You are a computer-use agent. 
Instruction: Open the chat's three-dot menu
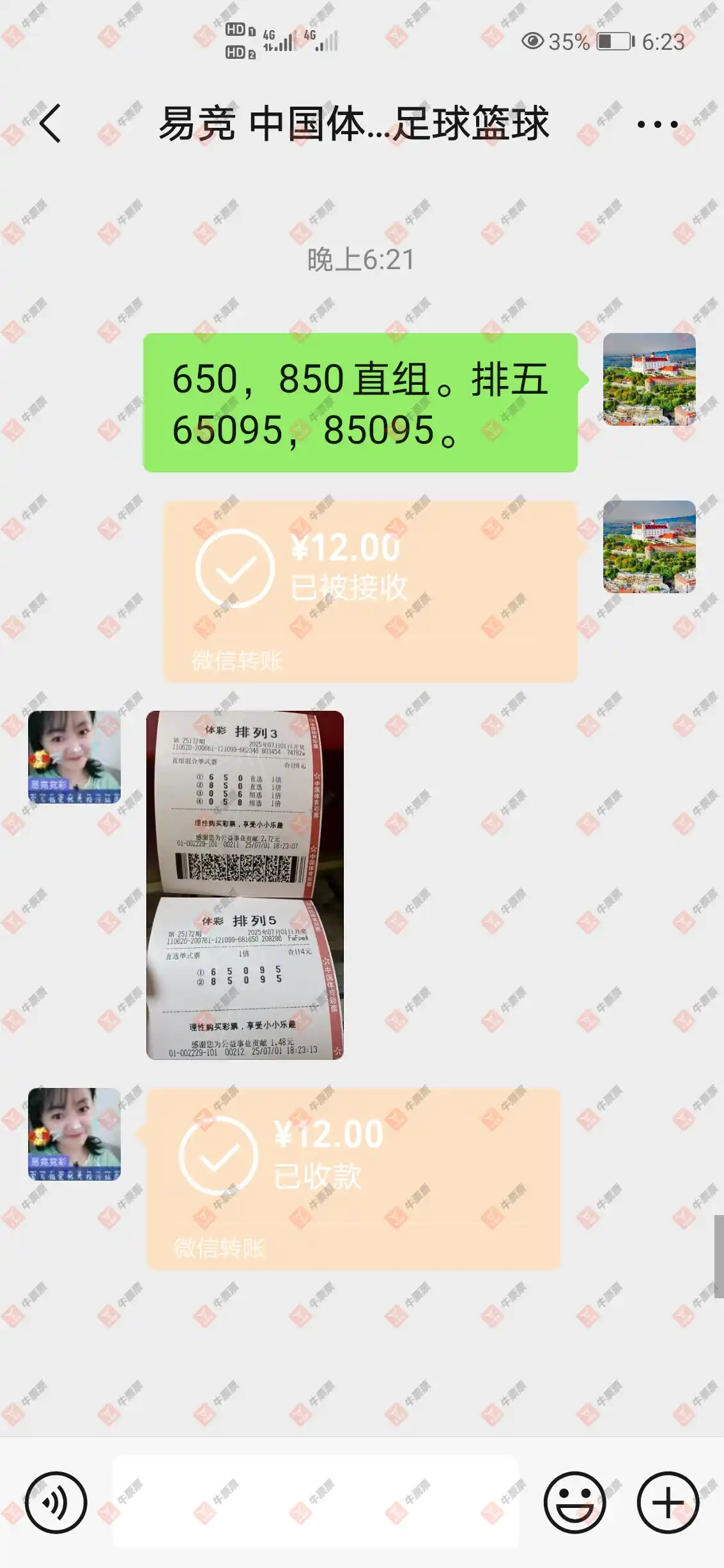pos(658,125)
